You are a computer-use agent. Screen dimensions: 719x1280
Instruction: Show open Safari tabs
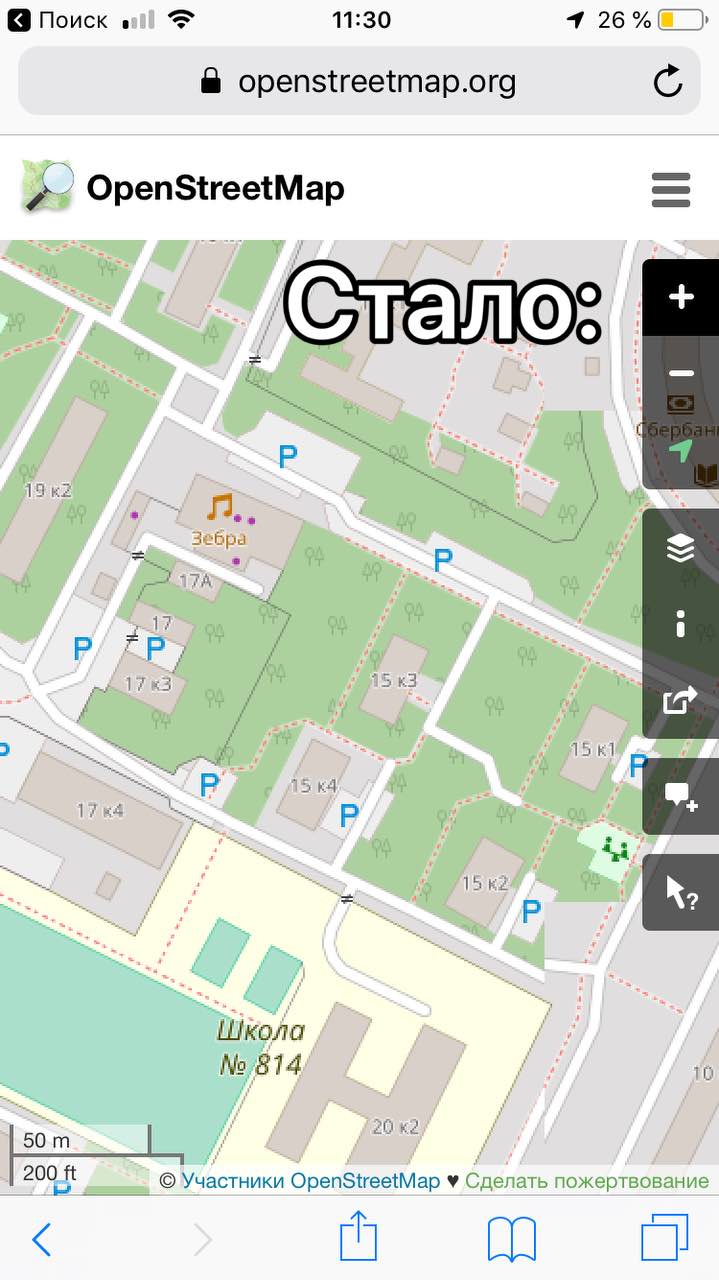(x=665, y=1240)
